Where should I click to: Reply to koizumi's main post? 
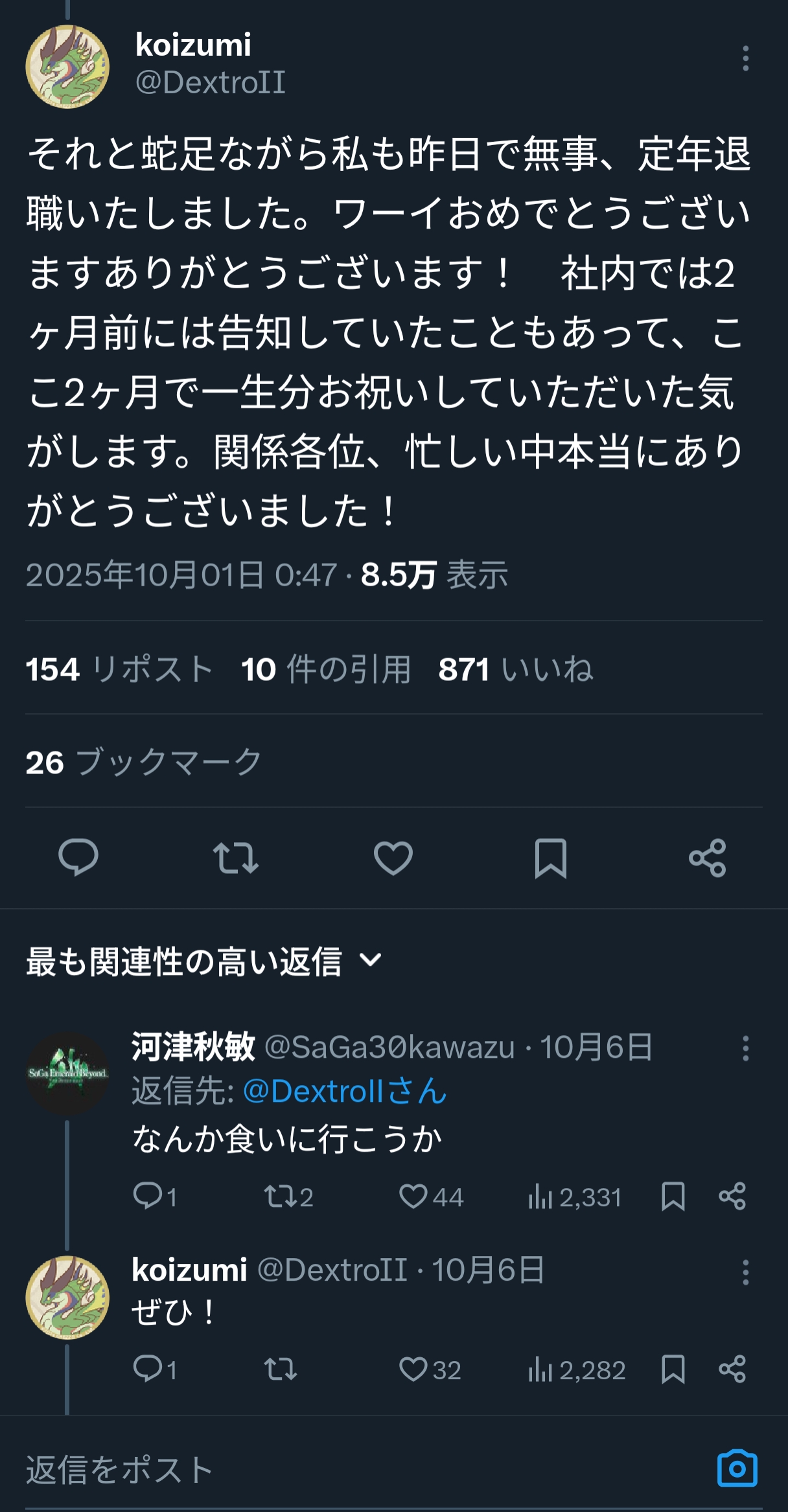(78, 858)
